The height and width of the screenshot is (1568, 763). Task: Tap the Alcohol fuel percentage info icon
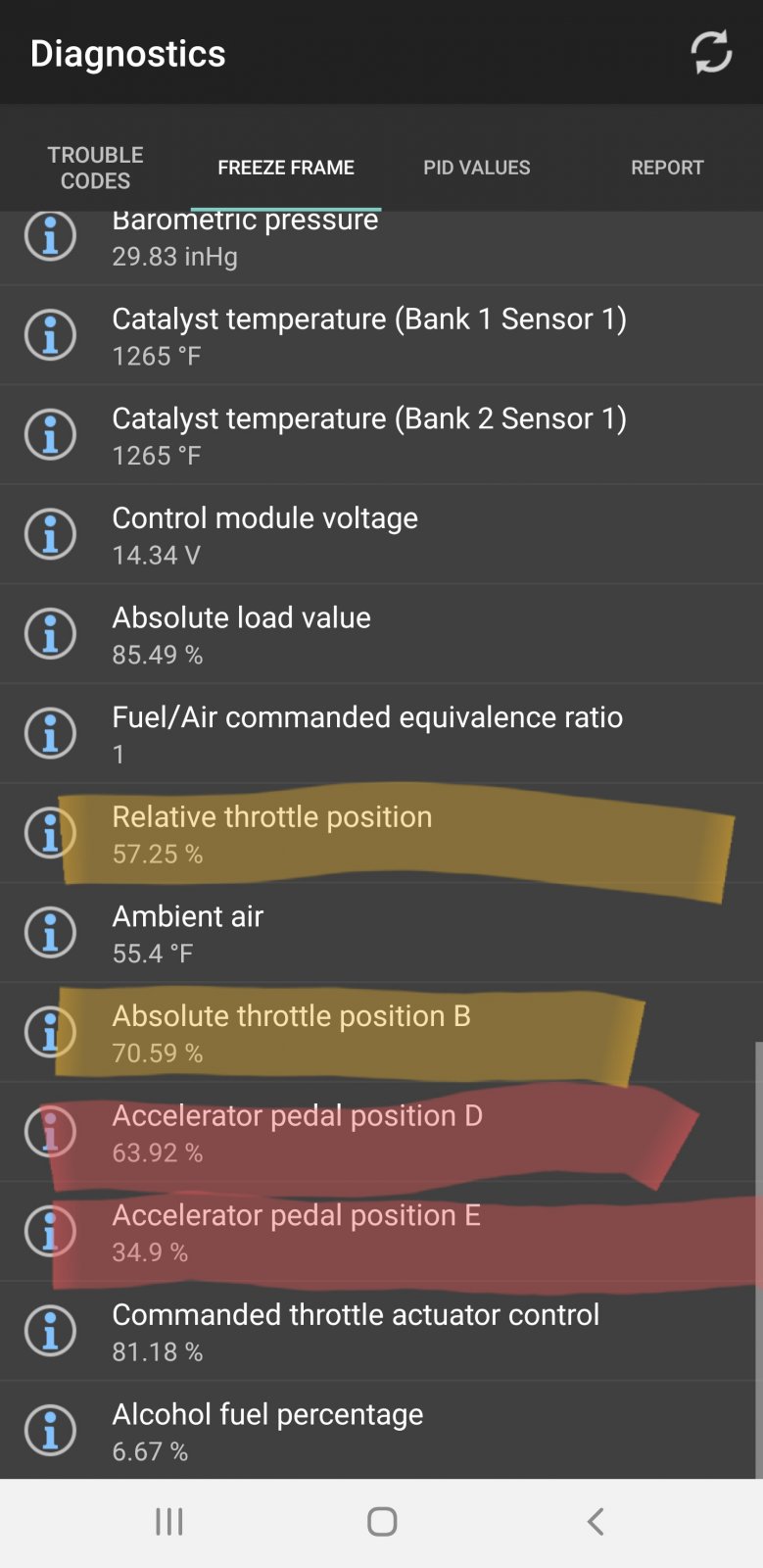coord(50,1431)
